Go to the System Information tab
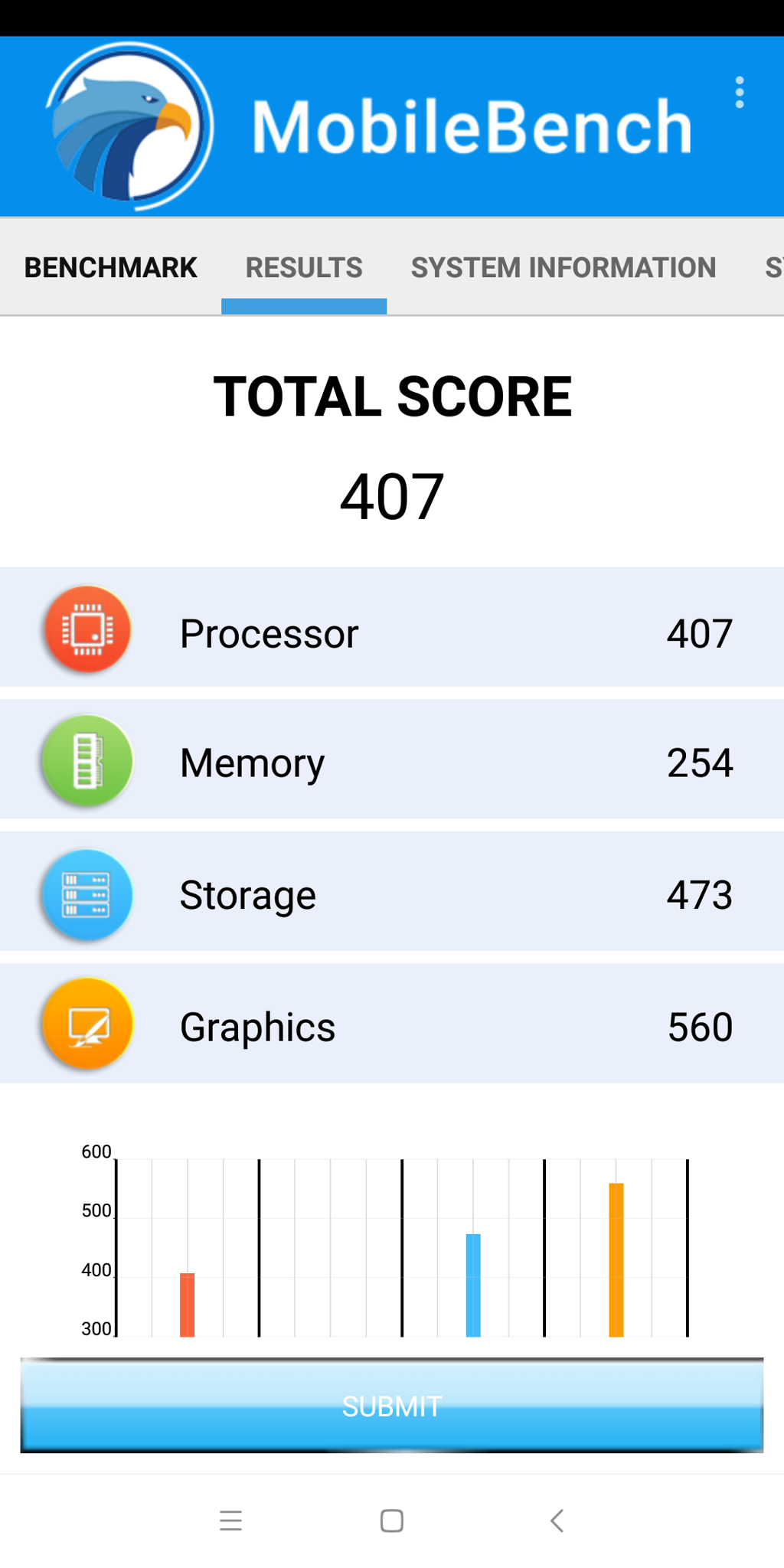This screenshot has height=1568, width=784. [x=563, y=267]
